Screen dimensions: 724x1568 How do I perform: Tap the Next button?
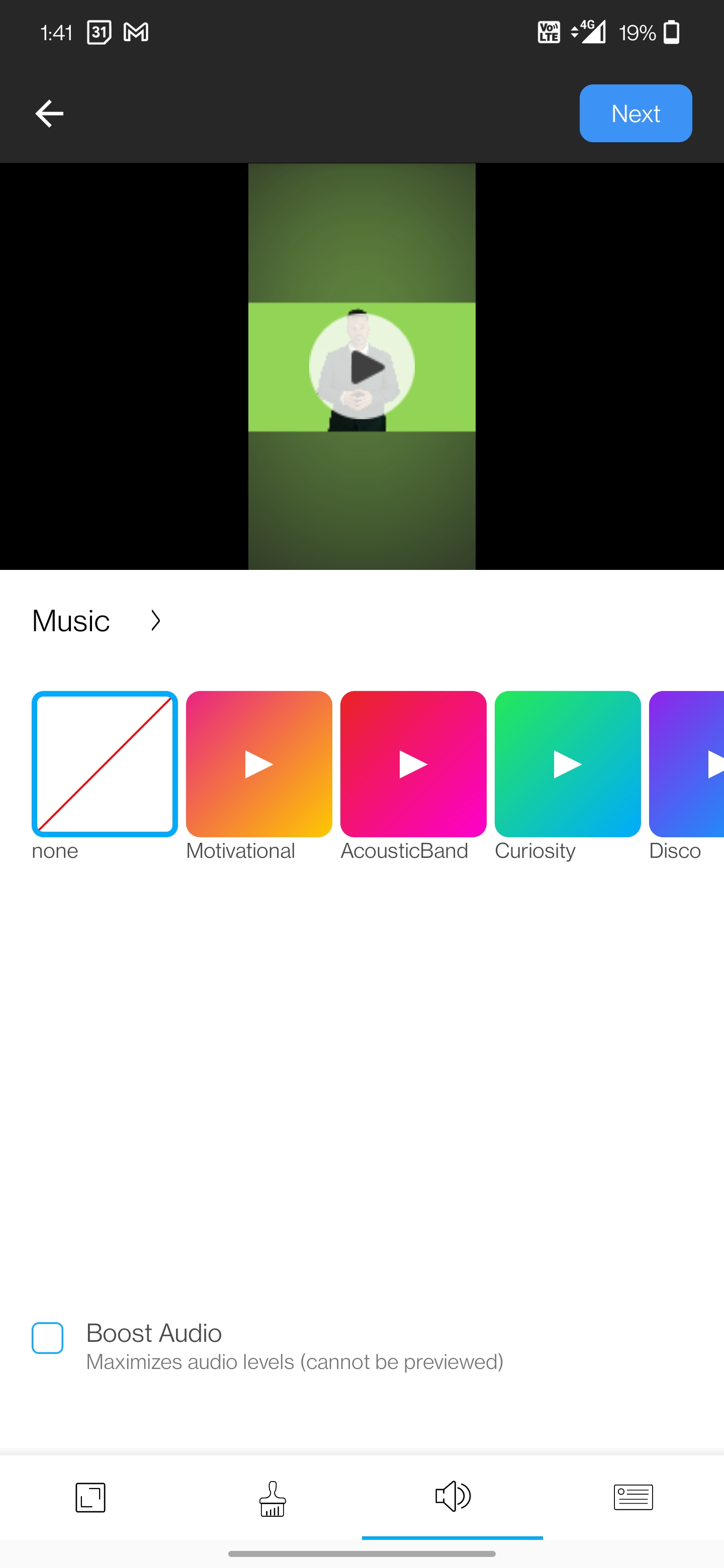coord(635,113)
